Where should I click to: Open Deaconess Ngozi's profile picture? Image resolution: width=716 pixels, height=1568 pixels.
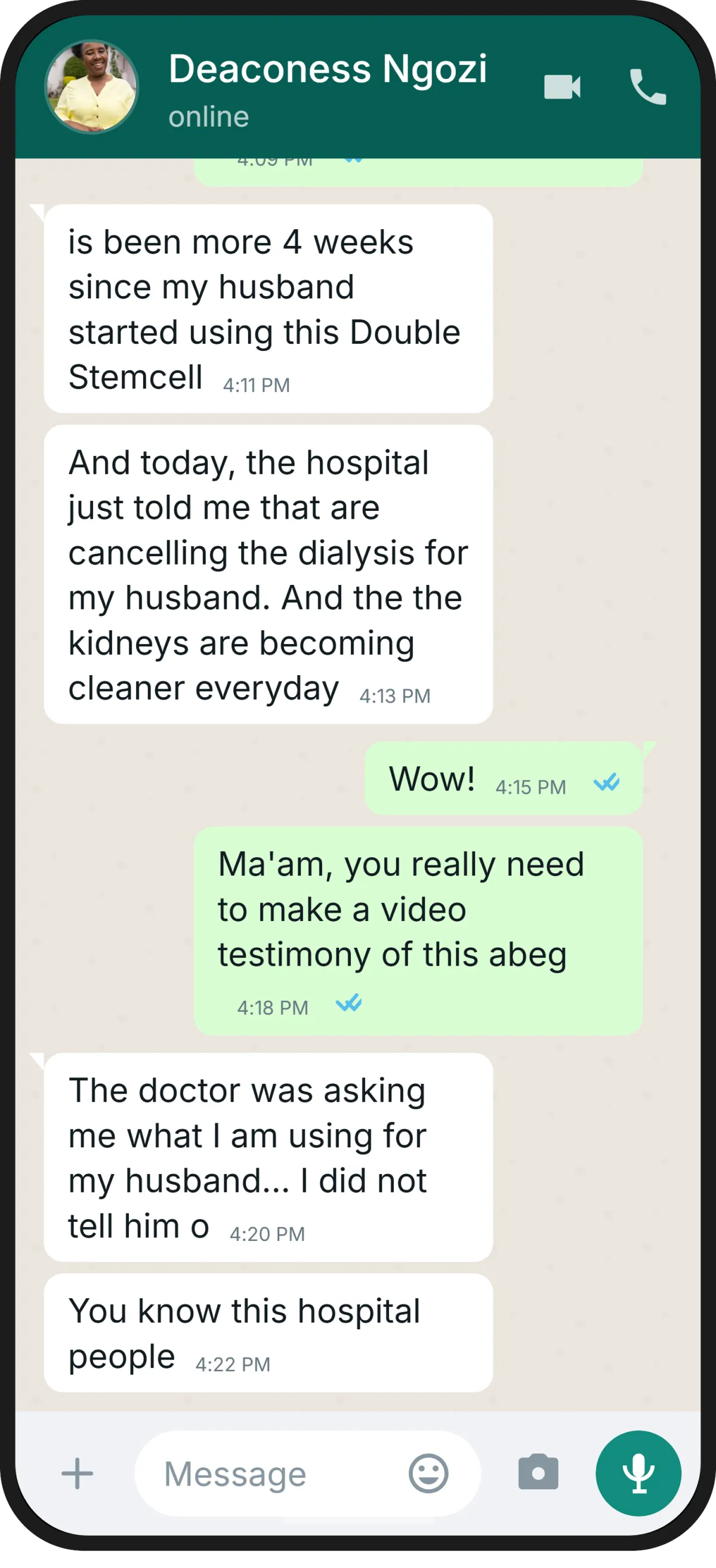click(x=92, y=87)
